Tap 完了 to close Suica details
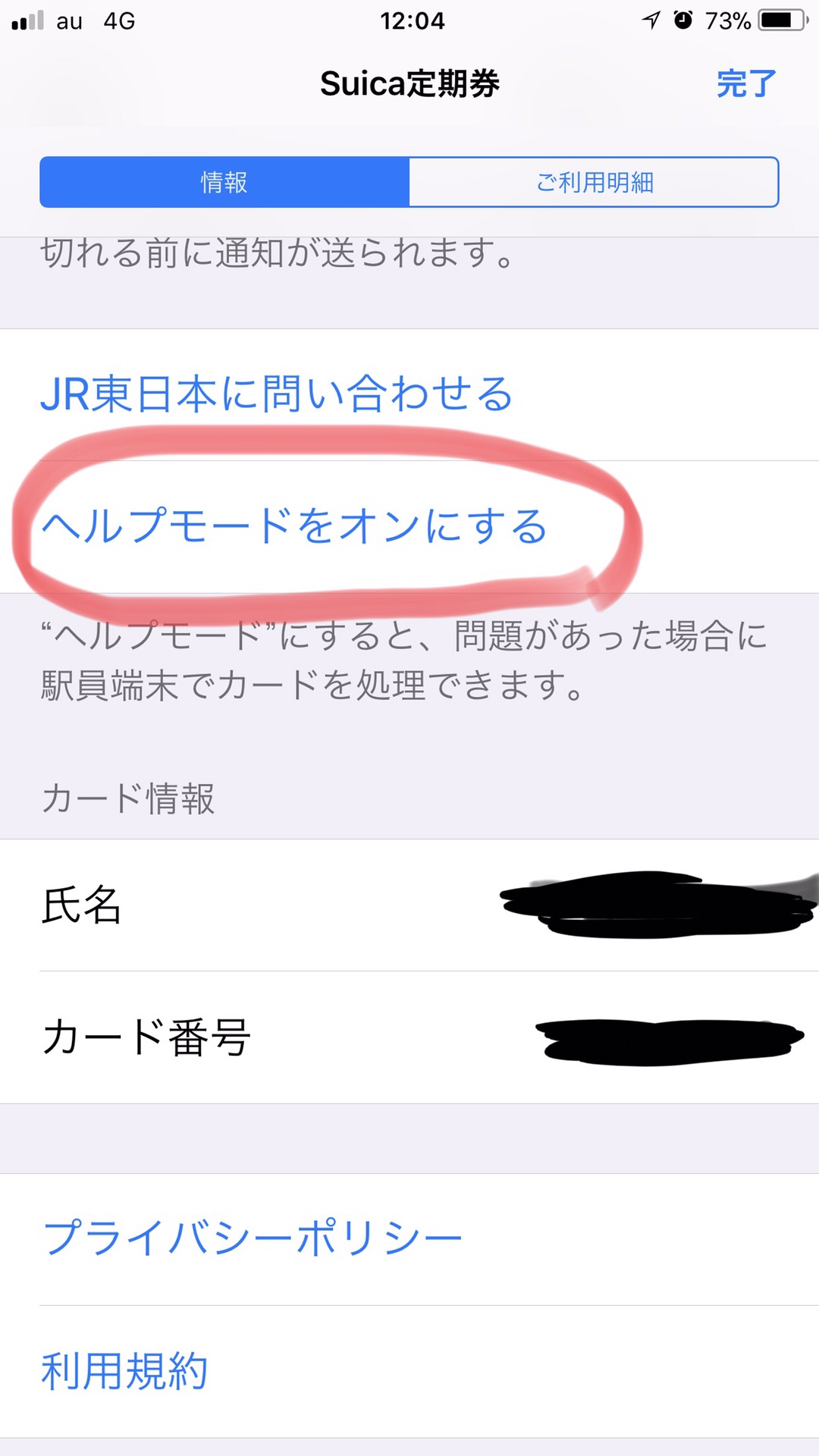The width and height of the screenshot is (819, 1456). click(746, 83)
